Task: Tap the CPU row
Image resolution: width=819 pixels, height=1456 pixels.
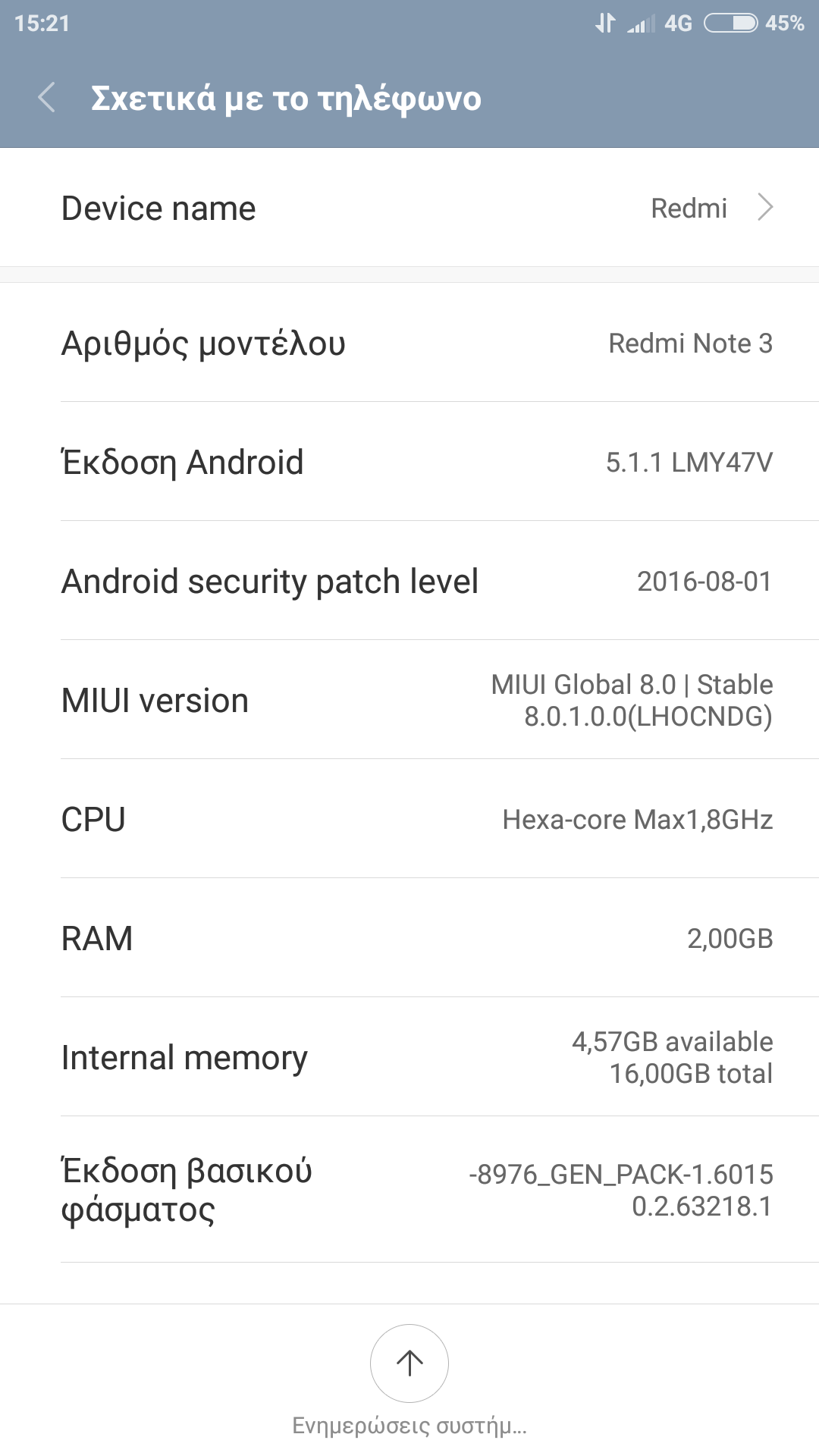Action: [x=409, y=819]
